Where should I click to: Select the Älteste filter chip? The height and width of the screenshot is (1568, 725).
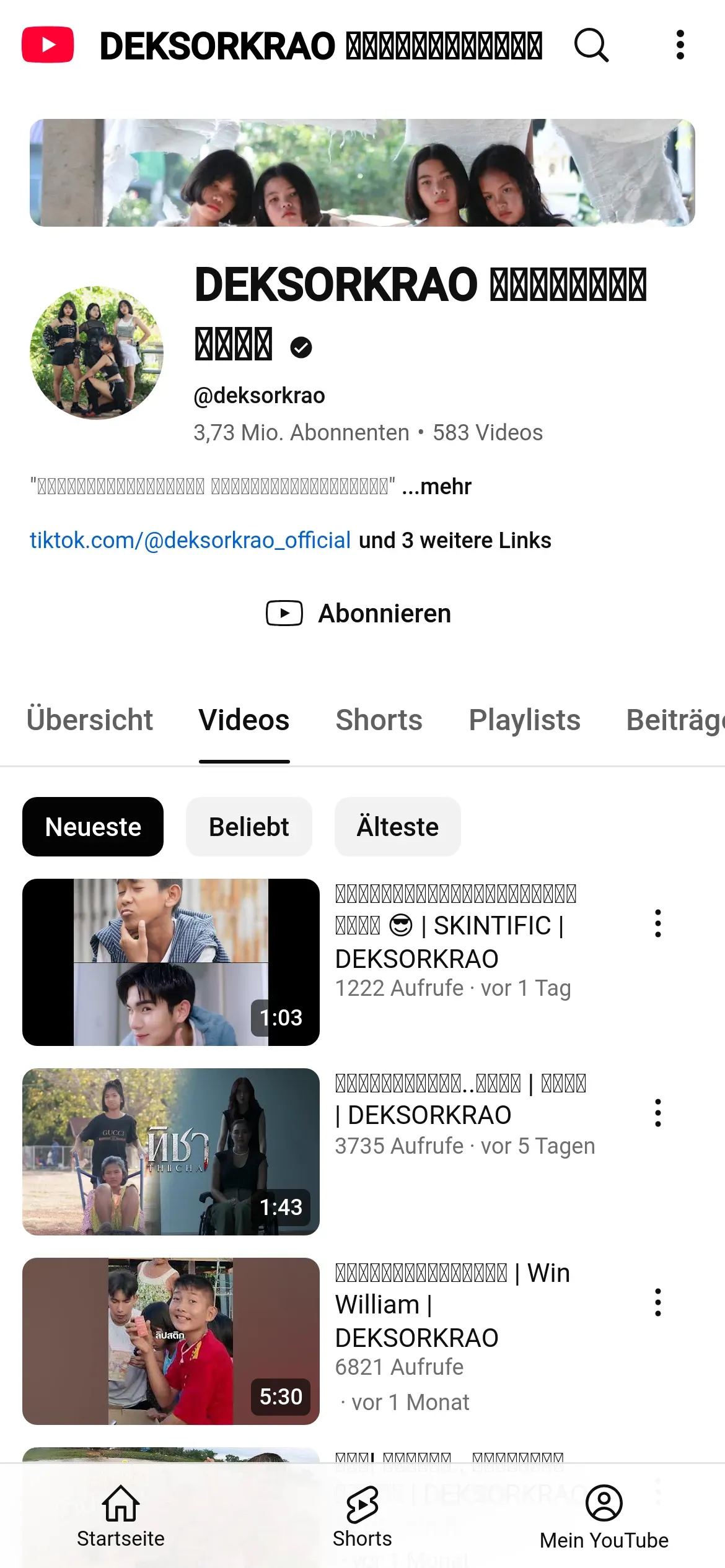(x=397, y=827)
